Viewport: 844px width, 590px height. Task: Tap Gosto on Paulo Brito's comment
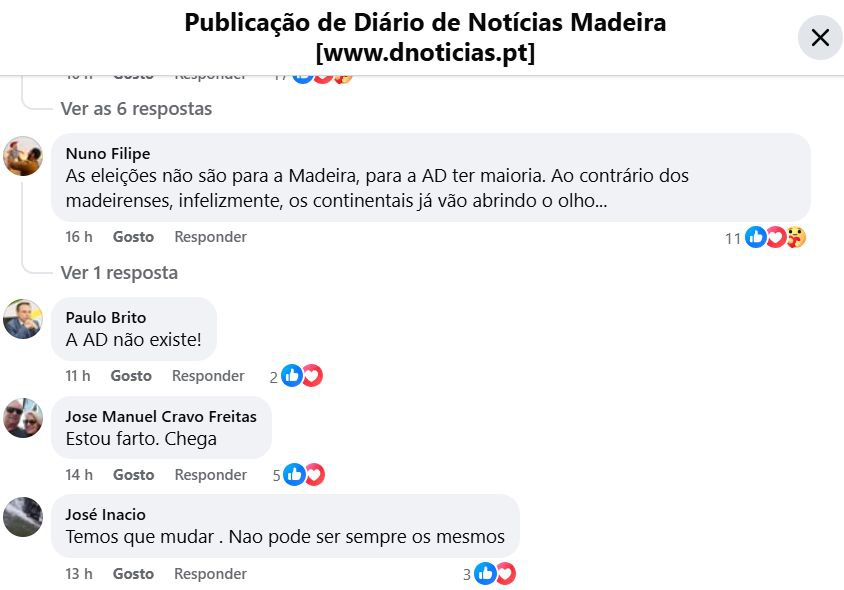click(x=131, y=376)
